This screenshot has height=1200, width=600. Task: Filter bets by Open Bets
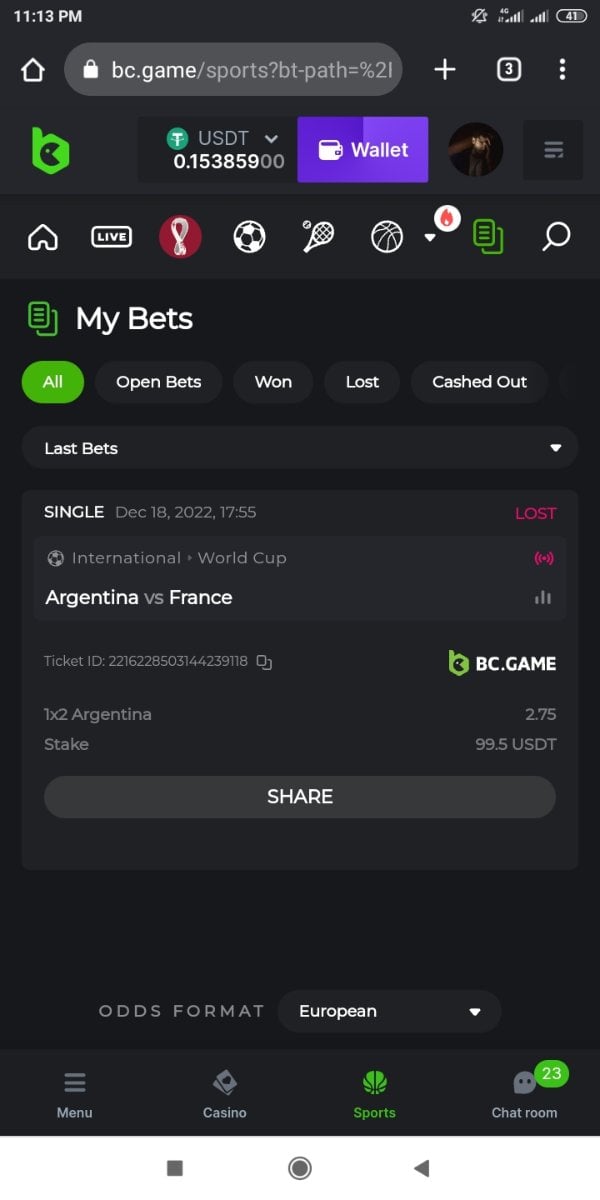(158, 382)
